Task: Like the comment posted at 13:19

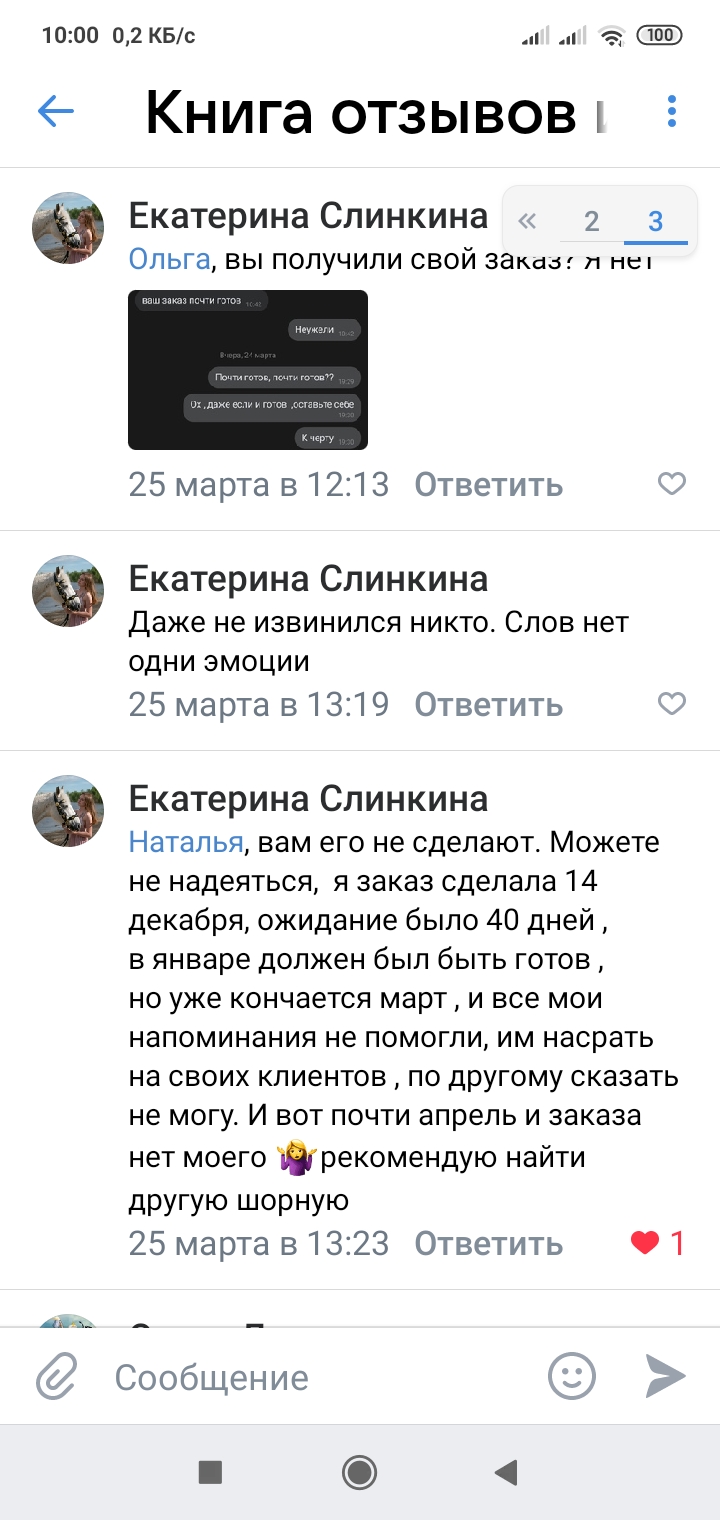Action: 672,705
